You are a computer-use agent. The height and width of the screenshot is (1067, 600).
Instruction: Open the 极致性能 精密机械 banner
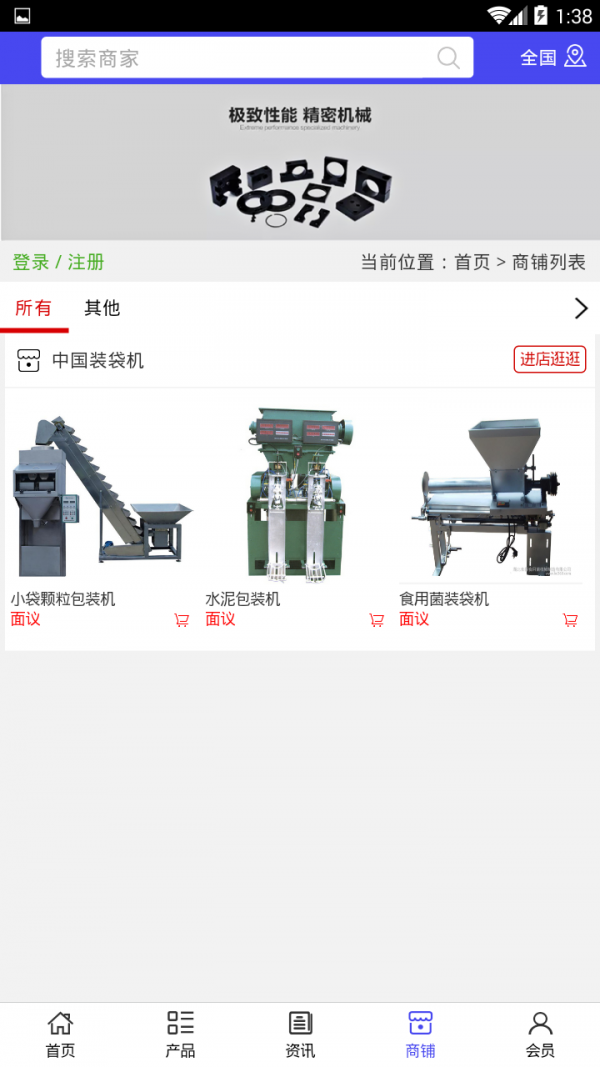coord(300,162)
